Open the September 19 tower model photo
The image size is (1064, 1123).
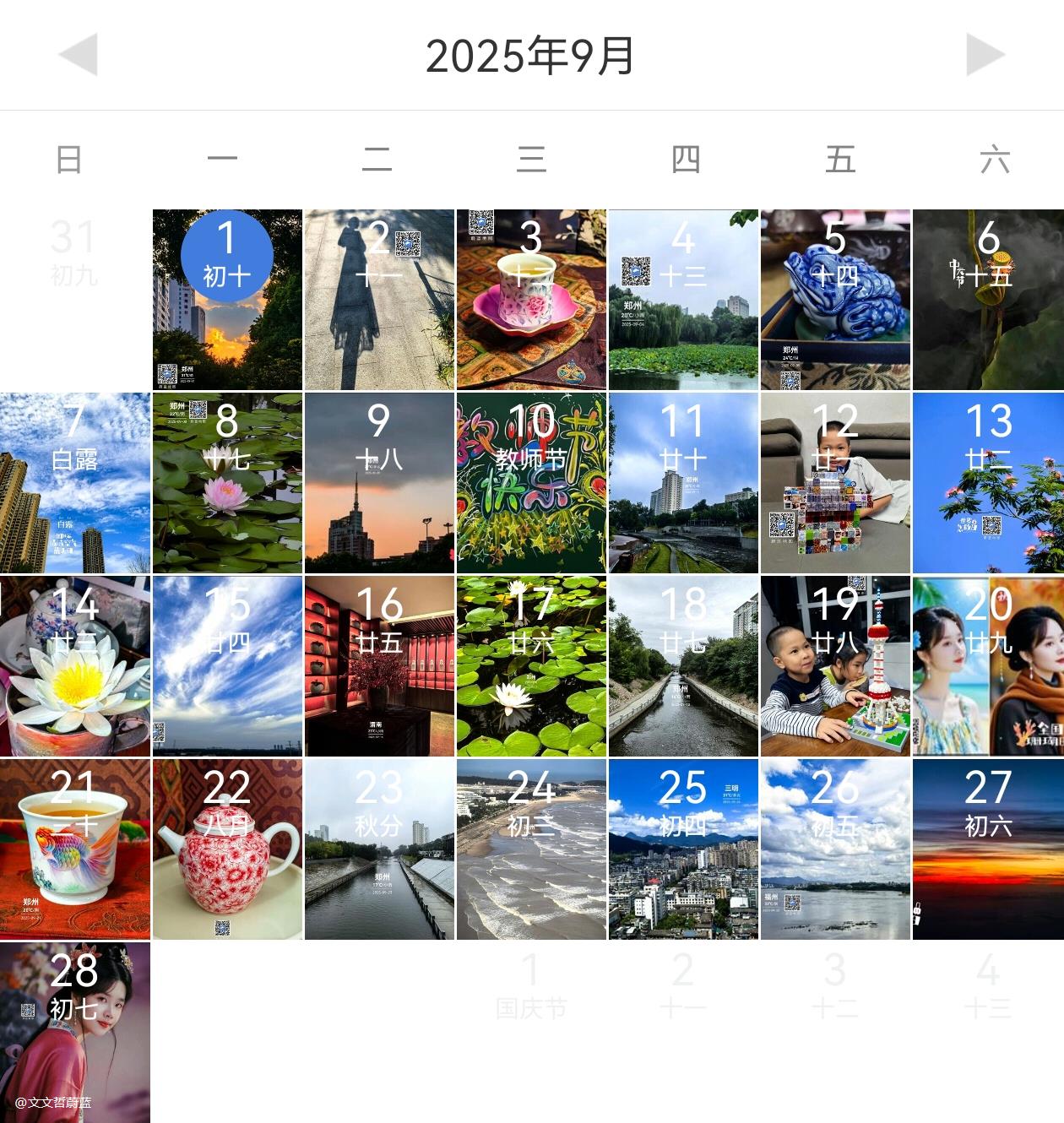point(835,666)
